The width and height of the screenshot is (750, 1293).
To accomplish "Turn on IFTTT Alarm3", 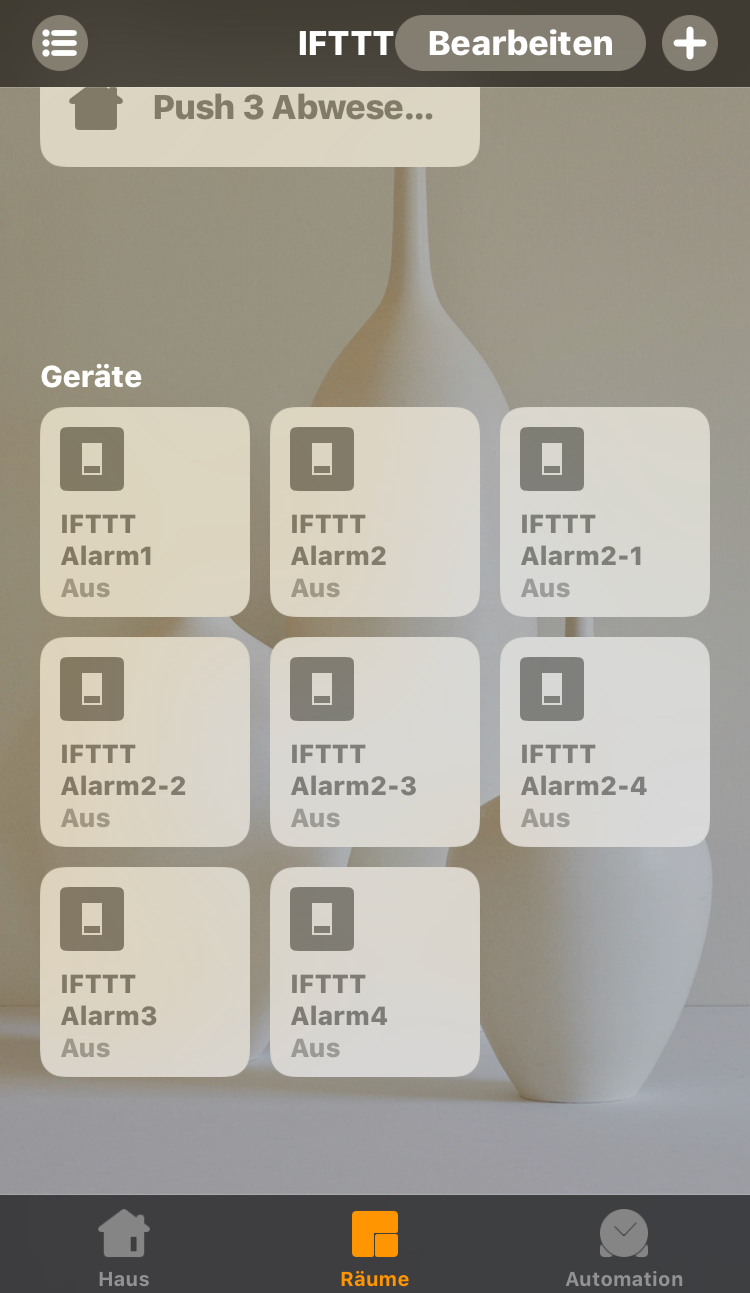I will pos(145,971).
